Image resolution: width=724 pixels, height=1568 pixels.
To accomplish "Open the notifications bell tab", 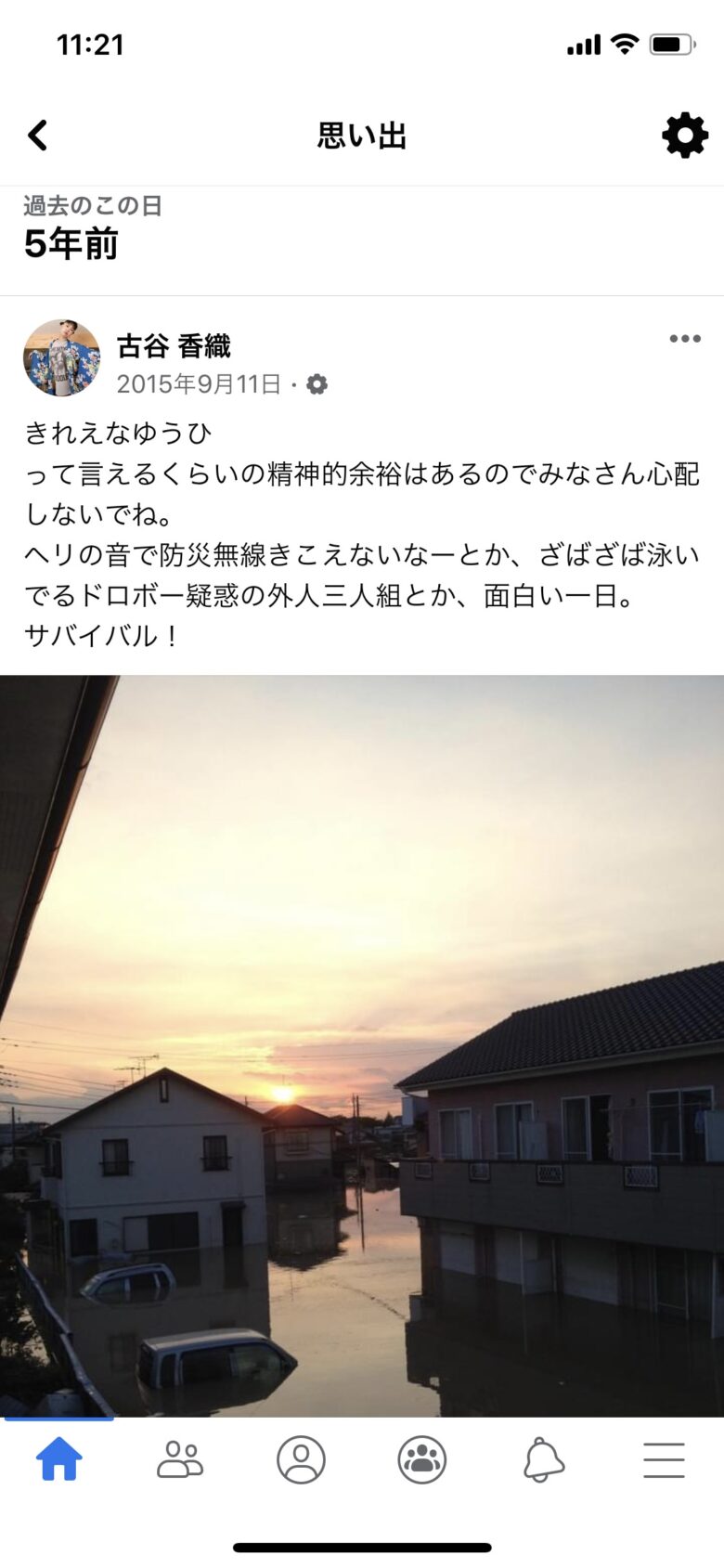I will pos(544,1459).
